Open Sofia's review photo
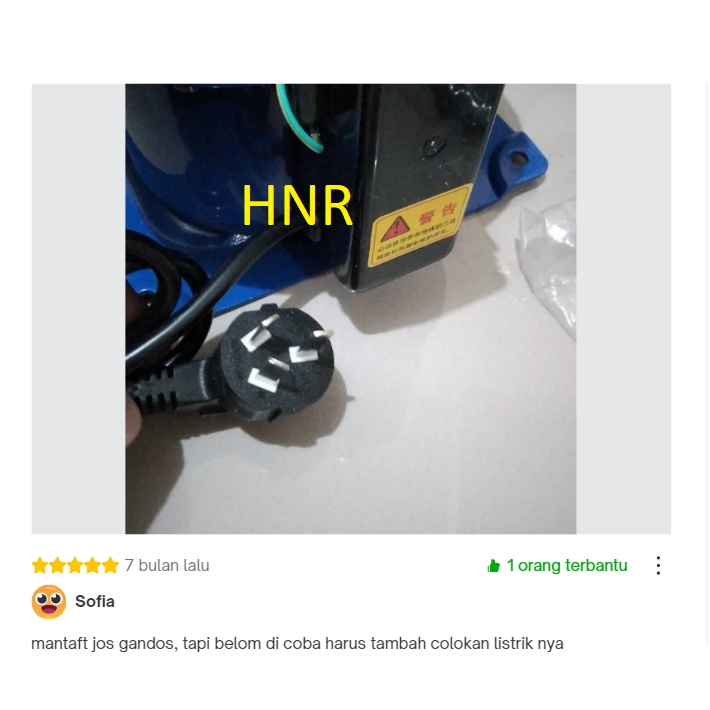 click(x=350, y=308)
